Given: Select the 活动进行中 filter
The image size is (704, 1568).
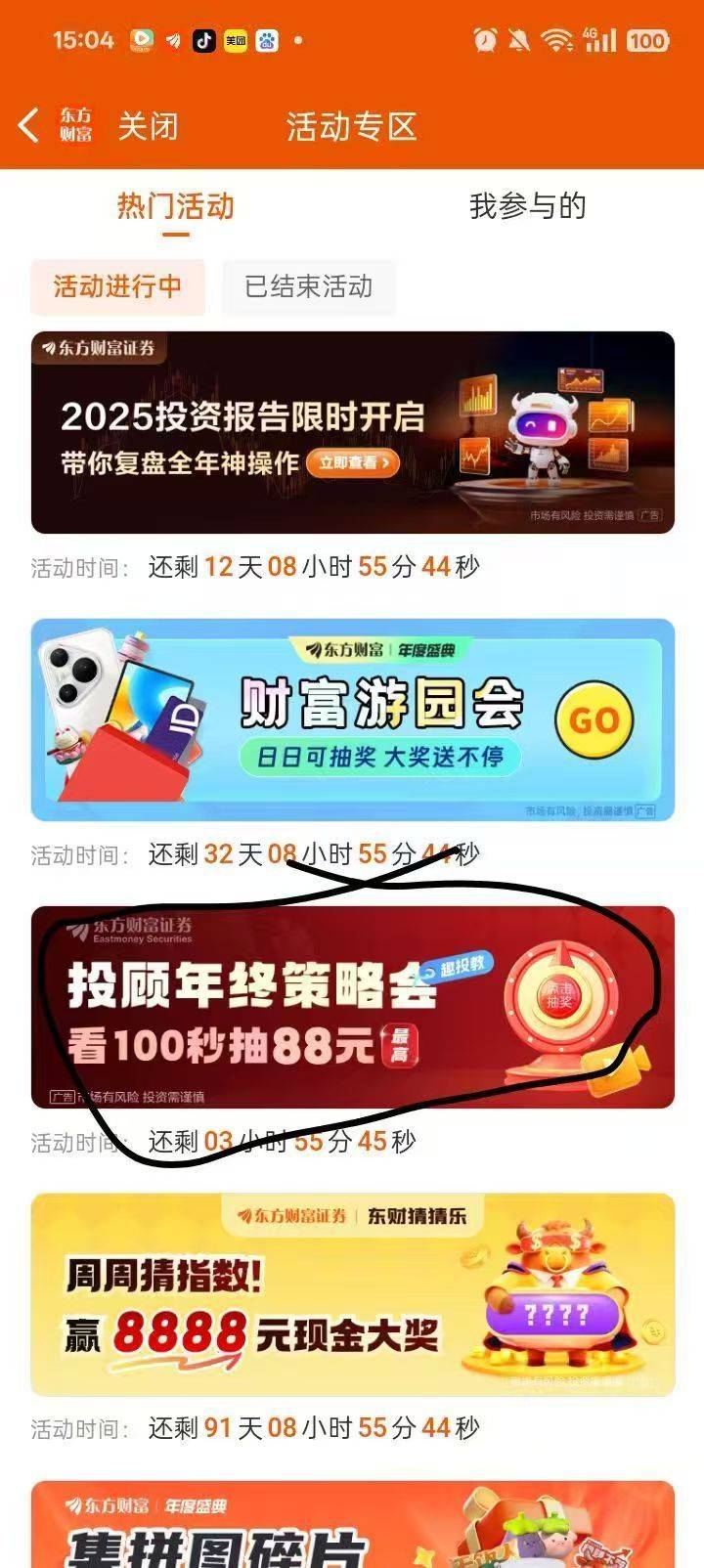Looking at the screenshot, I should point(117,286).
